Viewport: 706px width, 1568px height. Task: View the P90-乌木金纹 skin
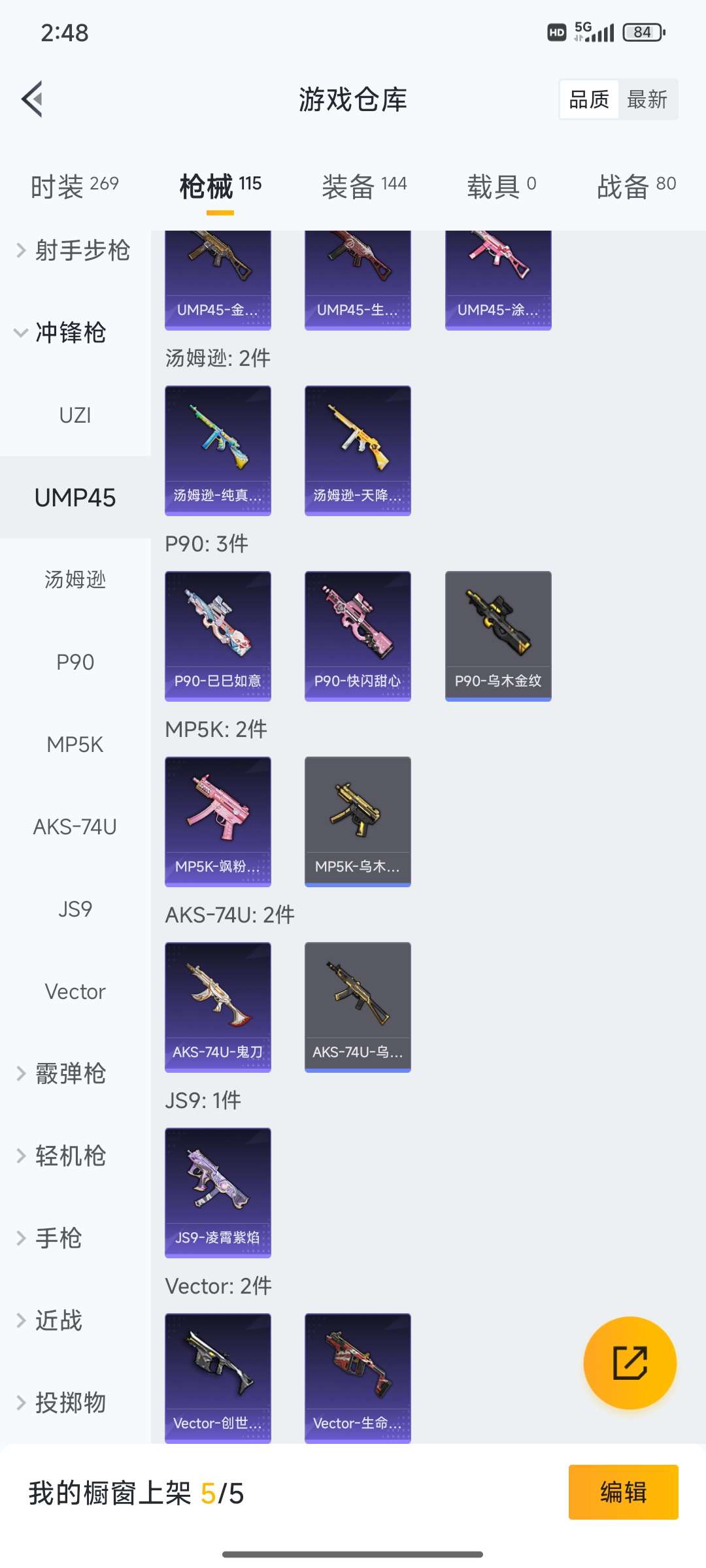click(x=498, y=636)
